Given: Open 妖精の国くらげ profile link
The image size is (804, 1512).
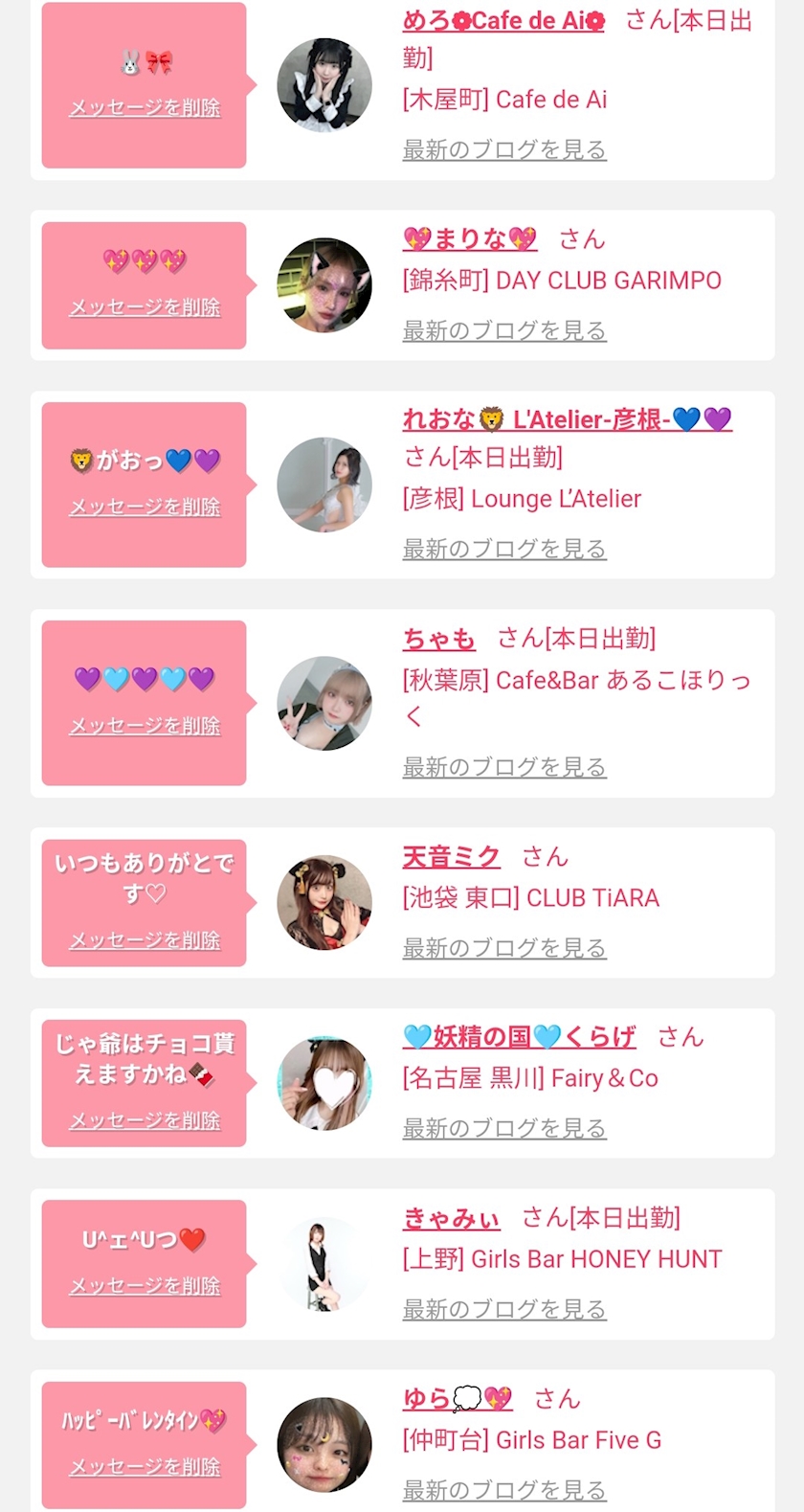Looking at the screenshot, I should pos(520,1036).
